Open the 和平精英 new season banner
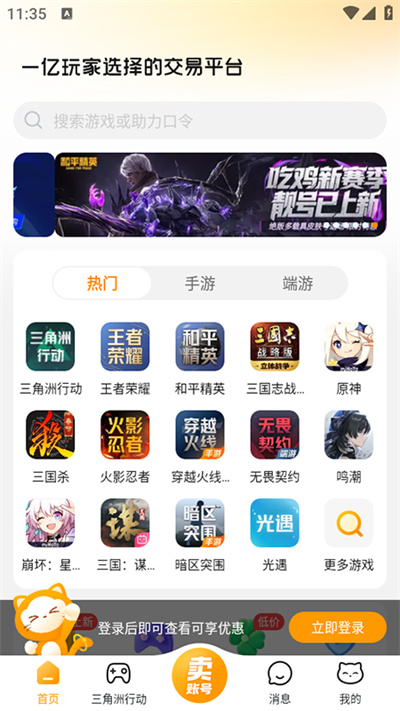400x711 pixels. pos(220,195)
